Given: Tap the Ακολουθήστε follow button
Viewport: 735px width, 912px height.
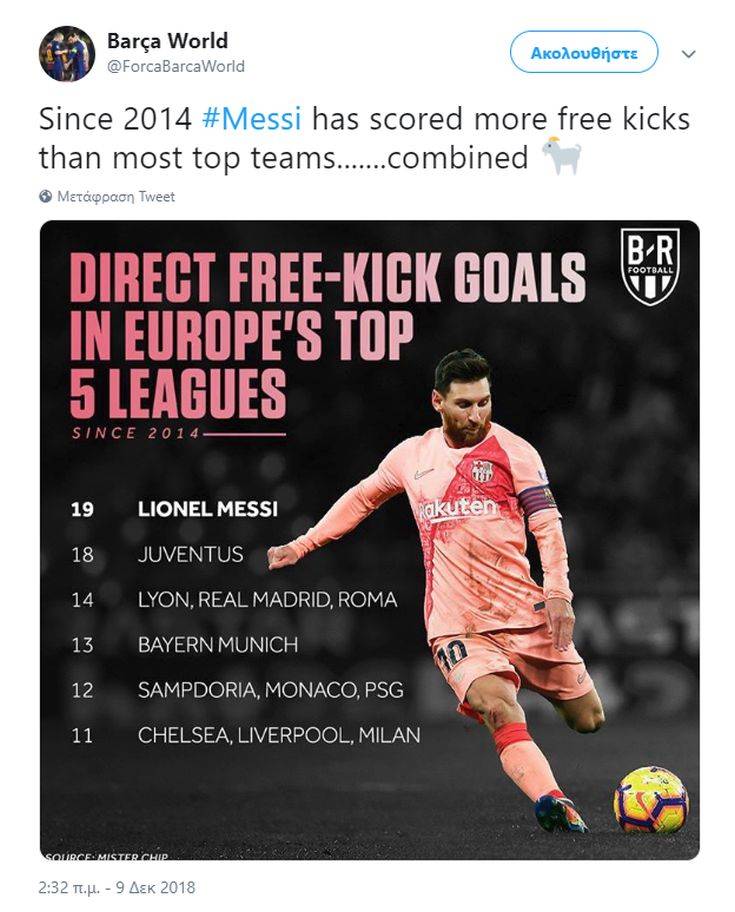Looking at the screenshot, I should 584,53.
